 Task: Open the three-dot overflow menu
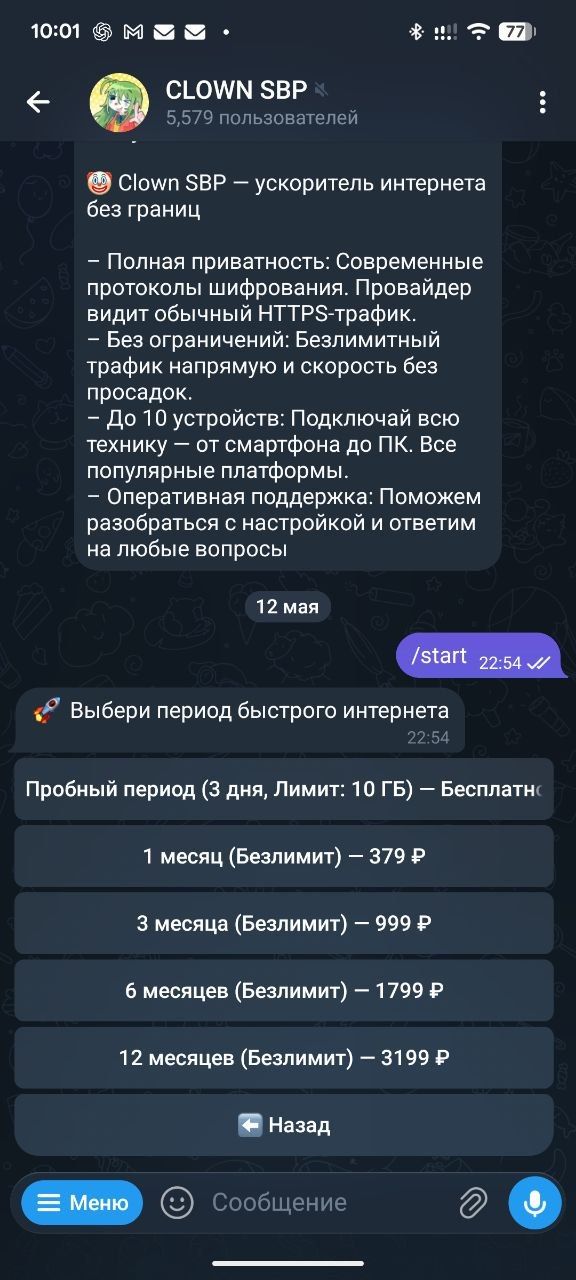[x=542, y=102]
